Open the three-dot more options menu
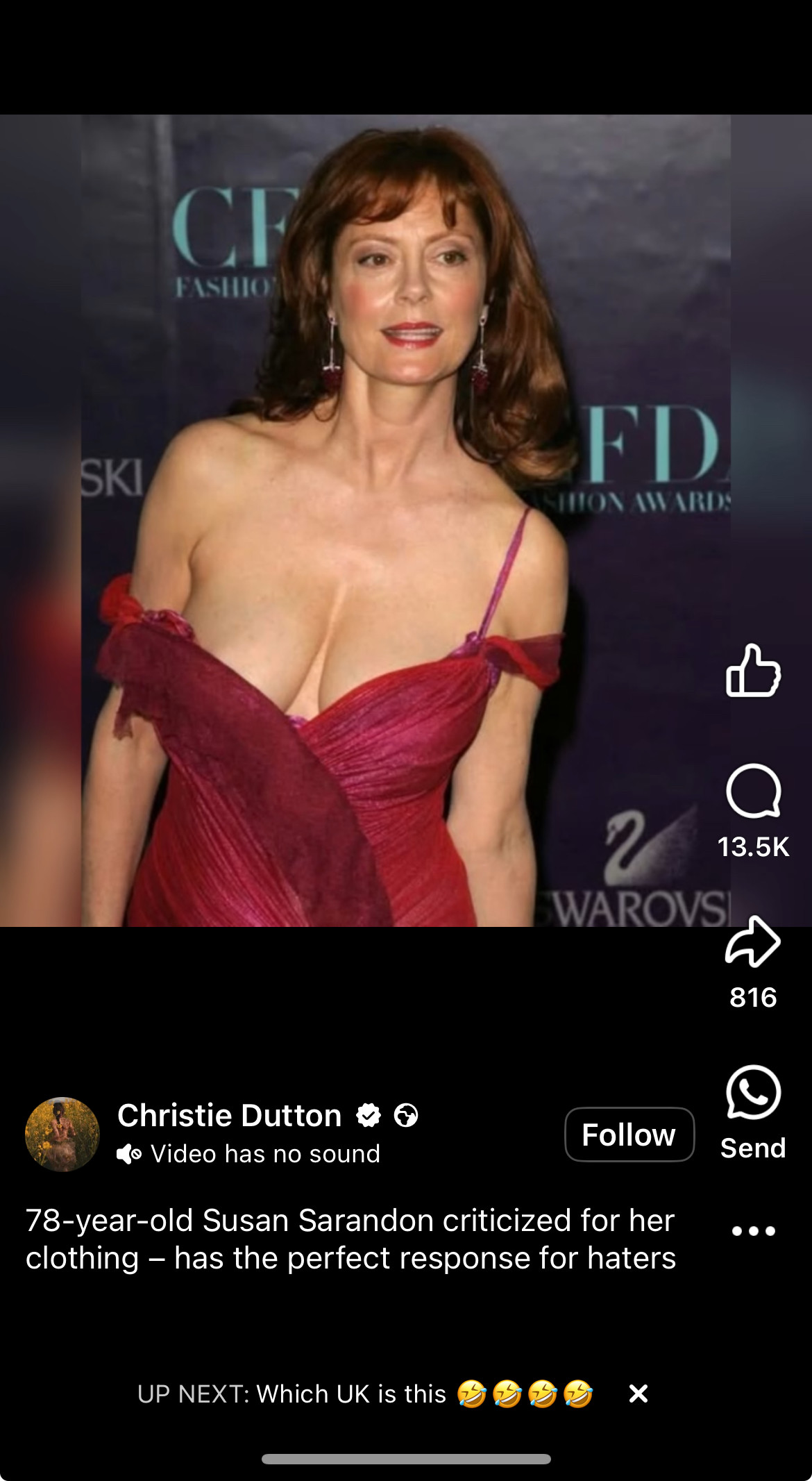The image size is (812, 1481). [x=753, y=1231]
